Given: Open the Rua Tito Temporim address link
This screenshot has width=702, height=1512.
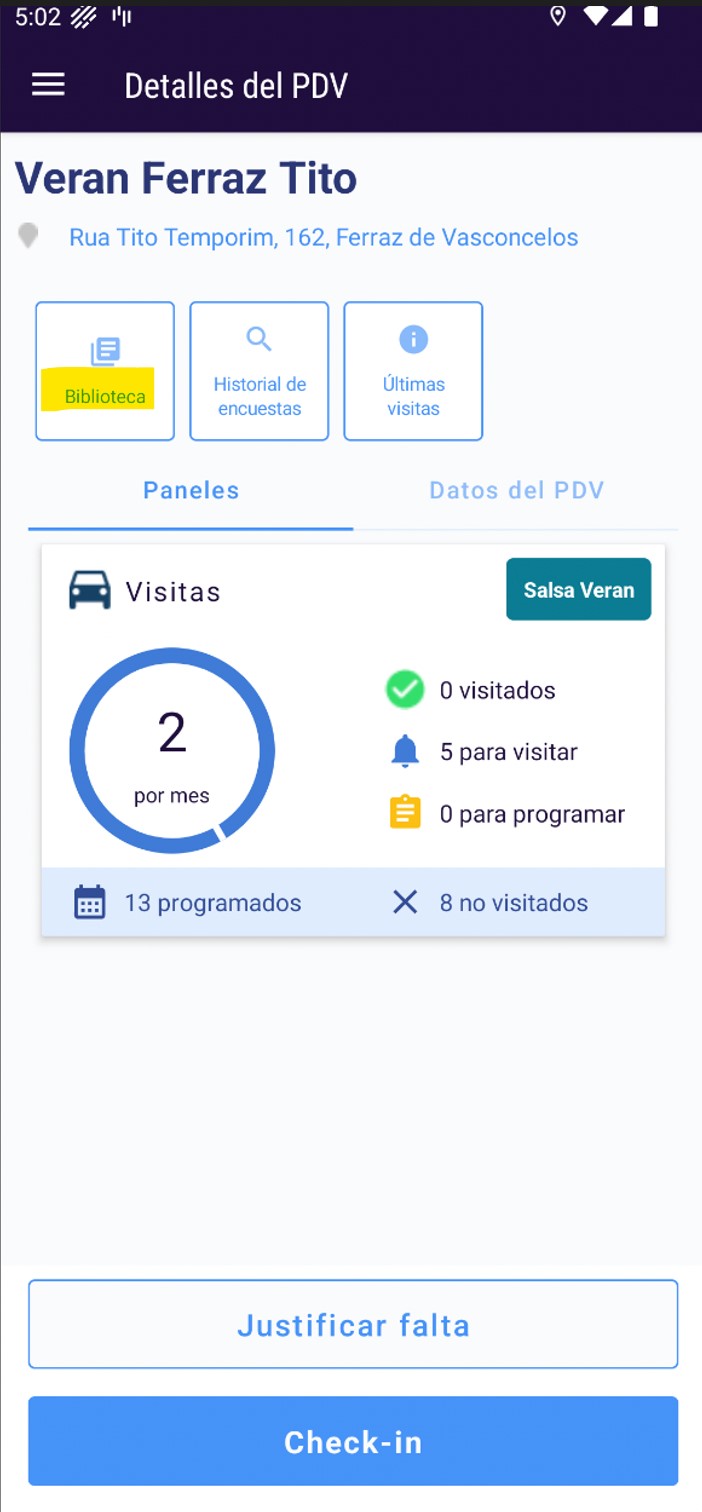Looking at the screenshot, I should (x=323, y=238).
